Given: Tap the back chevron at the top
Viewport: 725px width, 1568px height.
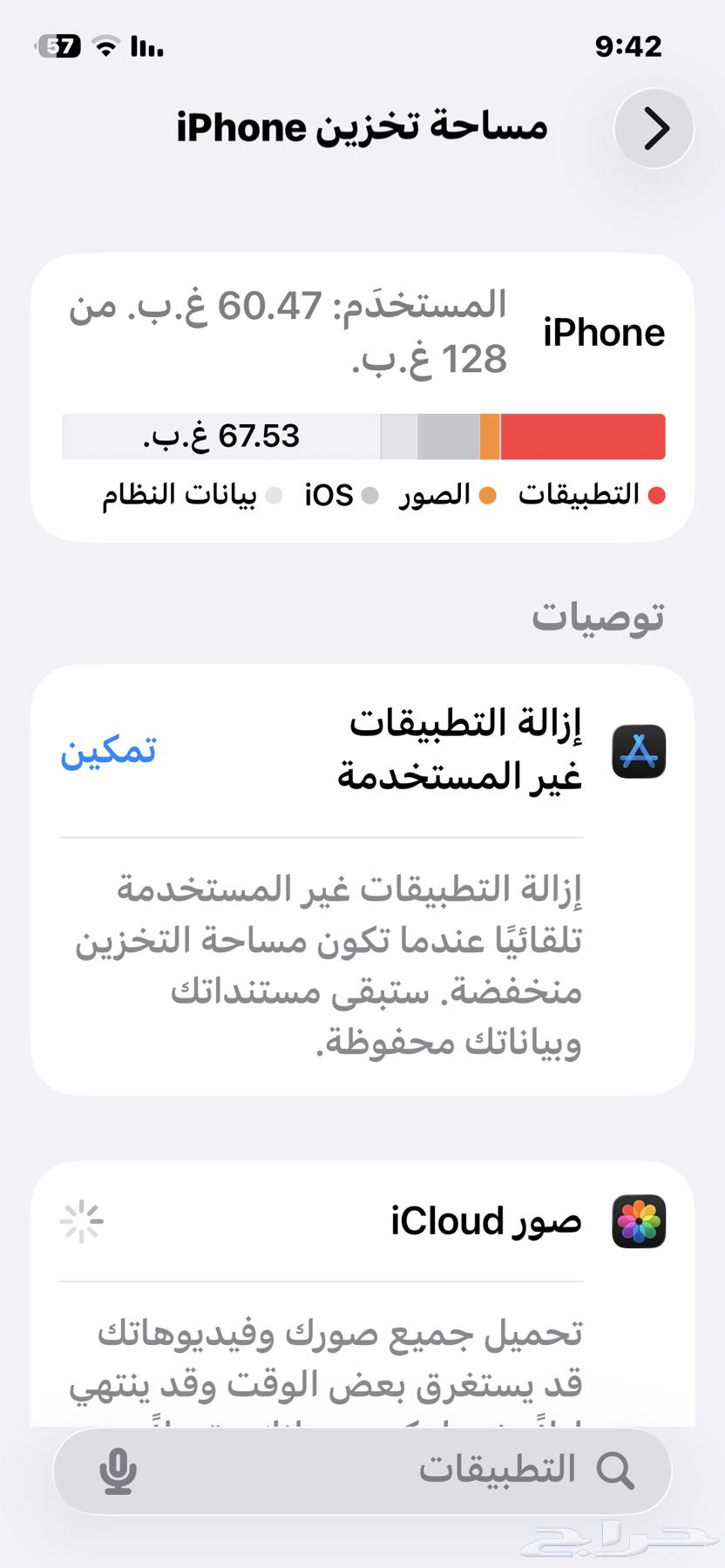Looking at the screenshot, I should (654, 129).
